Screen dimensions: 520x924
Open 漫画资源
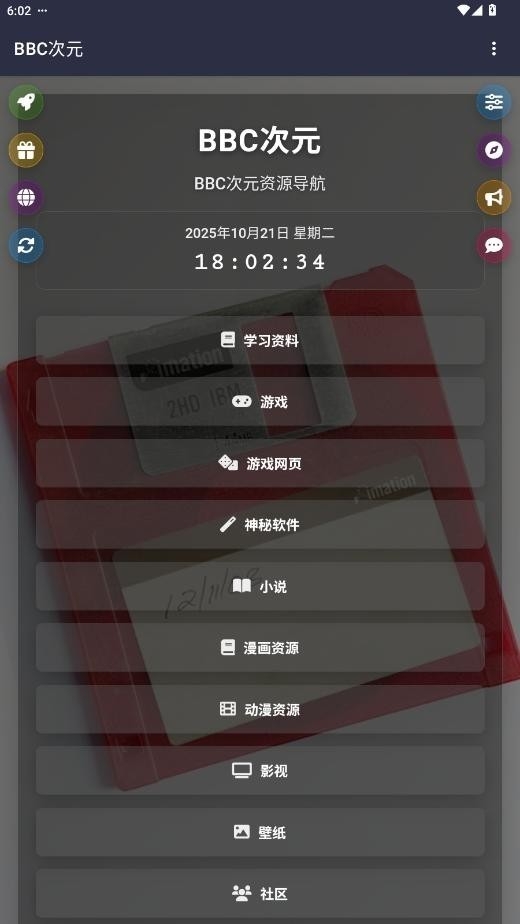coord(260,648)
